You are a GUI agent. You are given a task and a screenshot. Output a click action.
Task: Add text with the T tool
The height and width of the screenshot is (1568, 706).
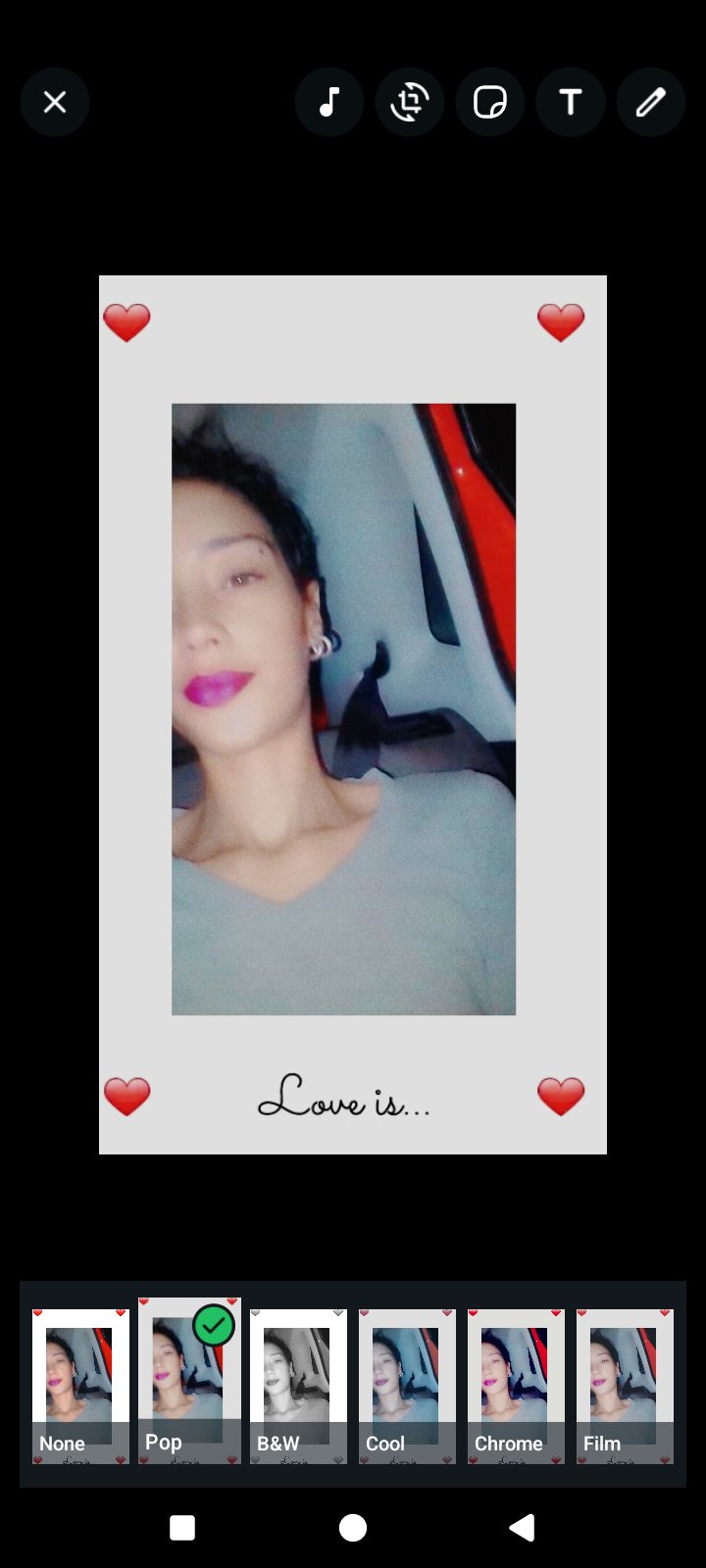571,102
